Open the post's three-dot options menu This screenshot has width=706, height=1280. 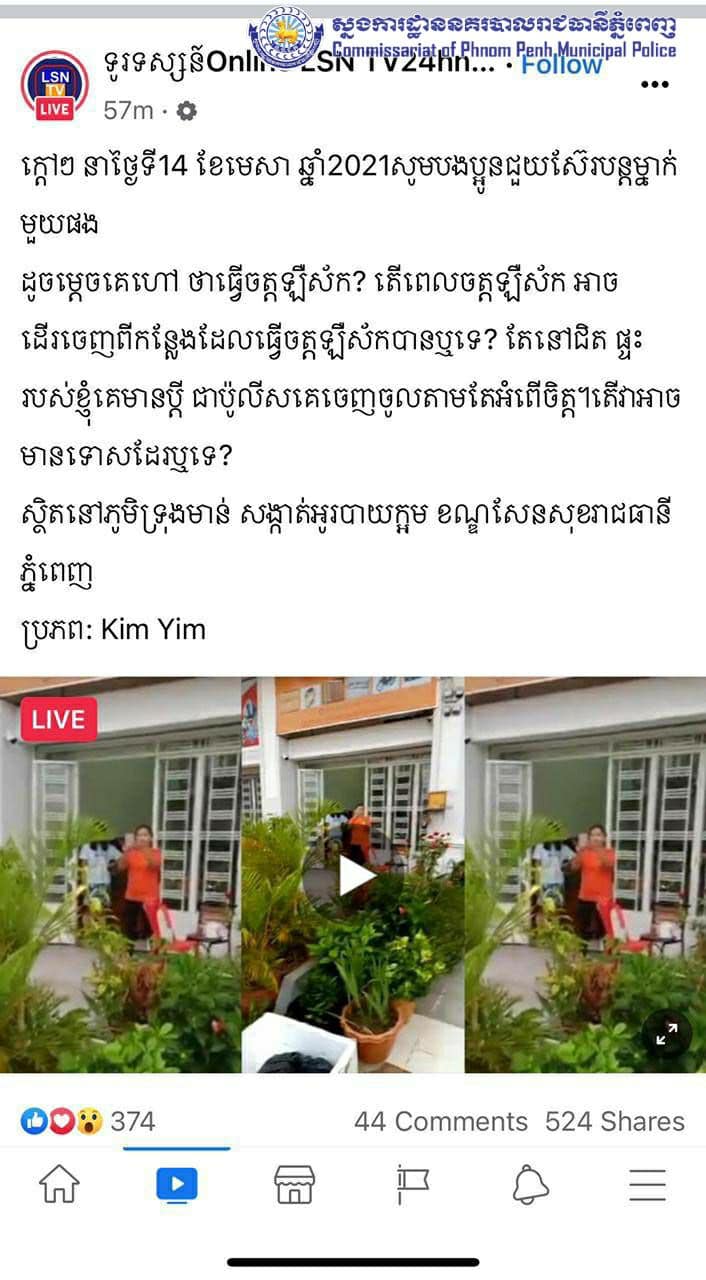tap(654, 85)
